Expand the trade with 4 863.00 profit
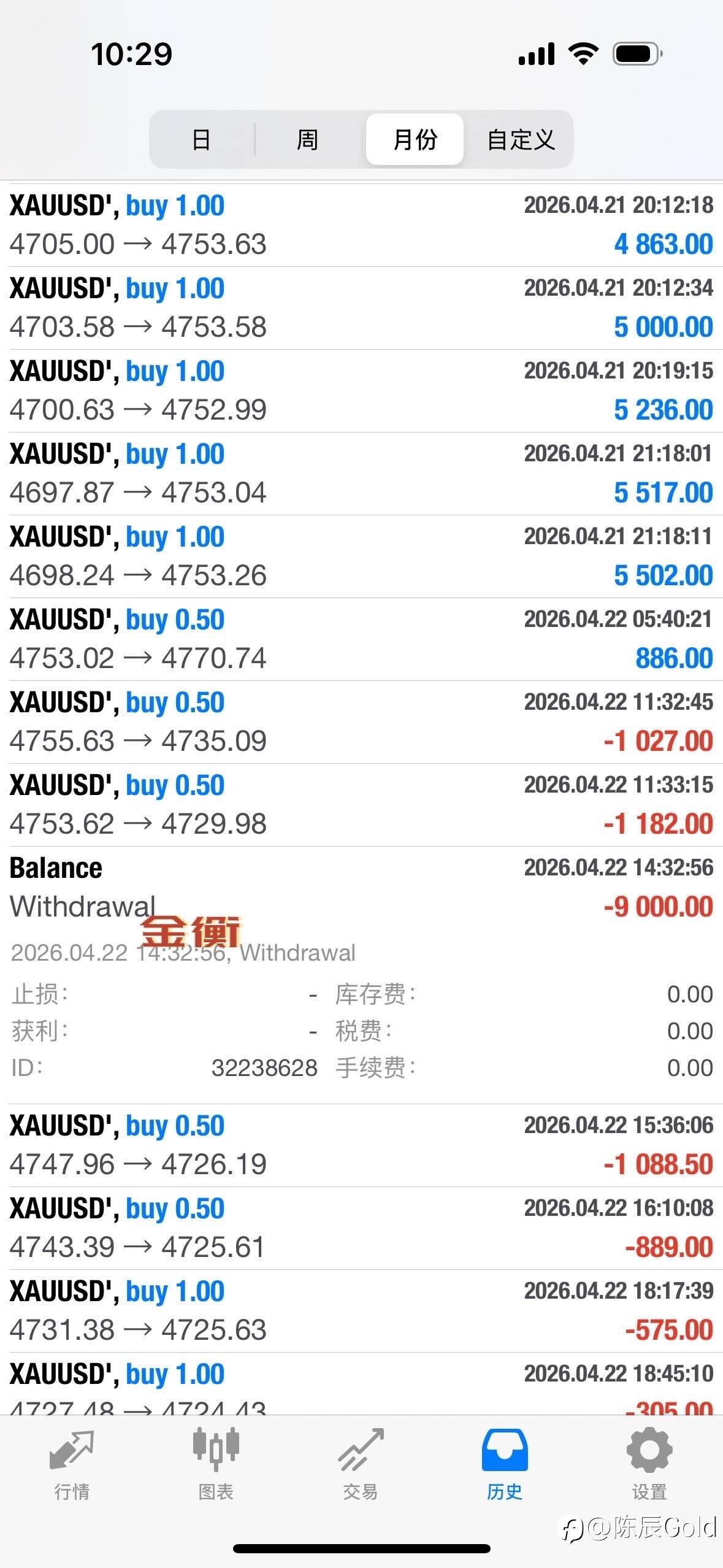 (361, 225)
